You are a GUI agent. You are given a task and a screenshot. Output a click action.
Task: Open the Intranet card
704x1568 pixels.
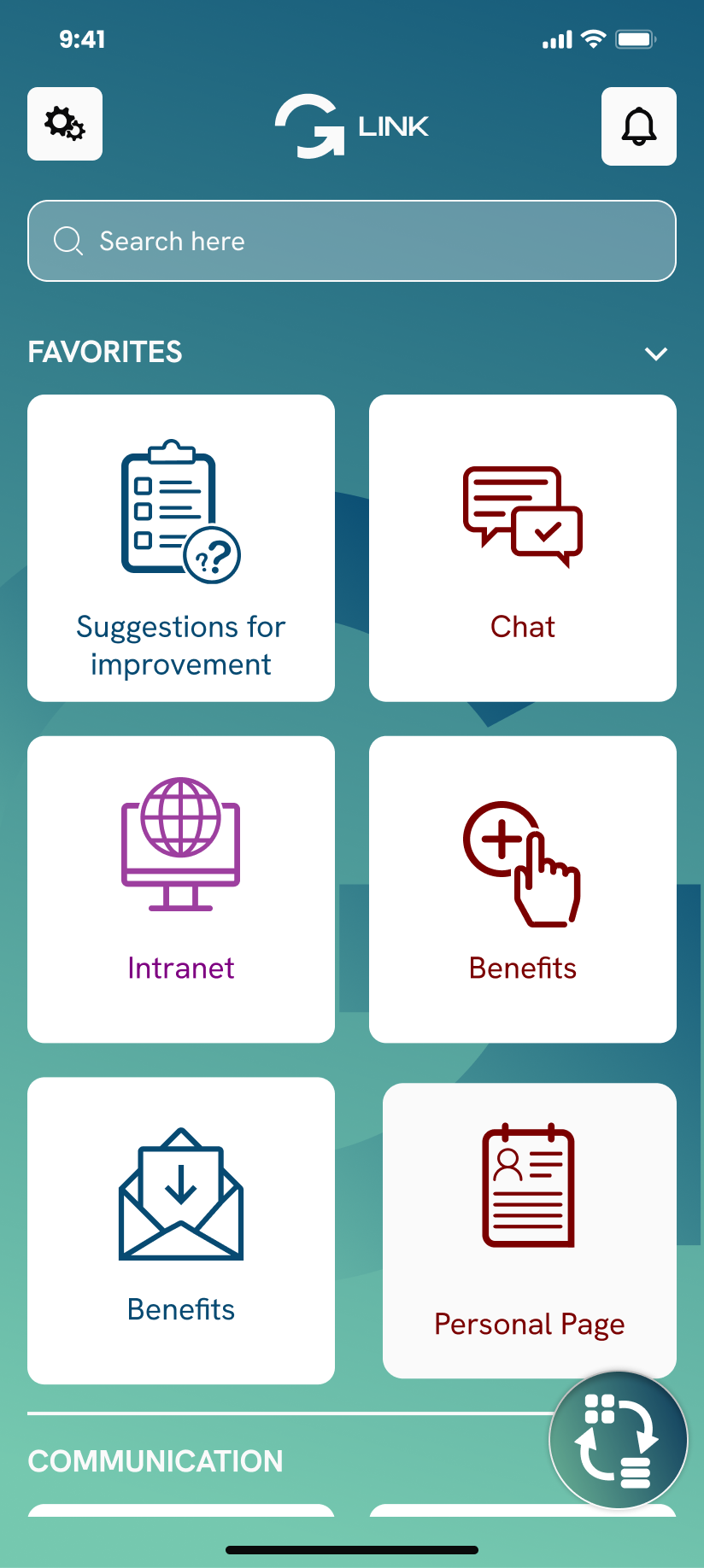click(x=181, y=889)
